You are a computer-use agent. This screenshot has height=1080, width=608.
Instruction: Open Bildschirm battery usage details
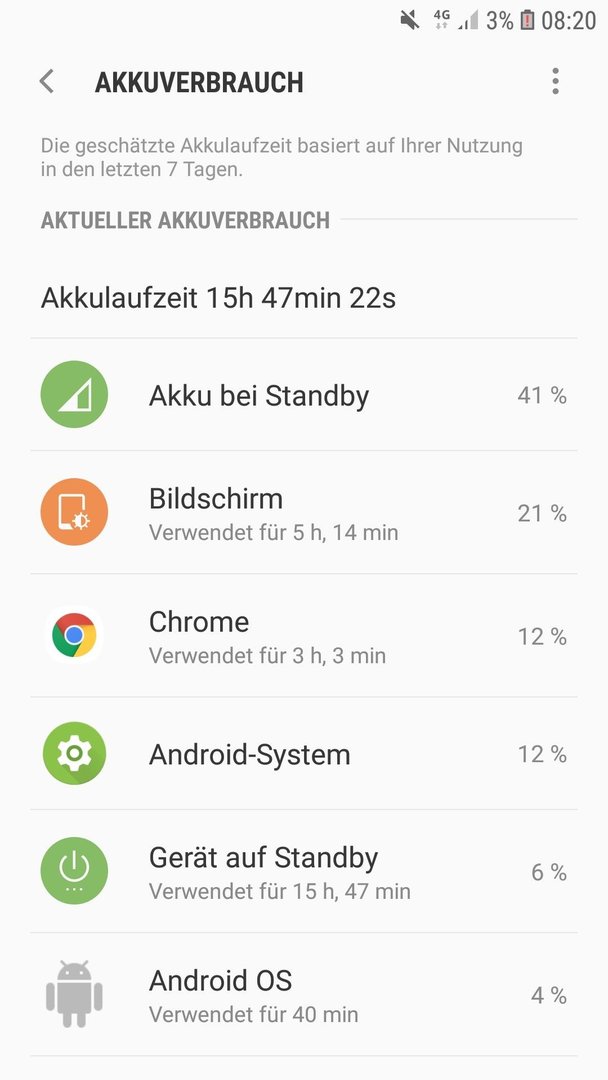click(x=304, y=512)
